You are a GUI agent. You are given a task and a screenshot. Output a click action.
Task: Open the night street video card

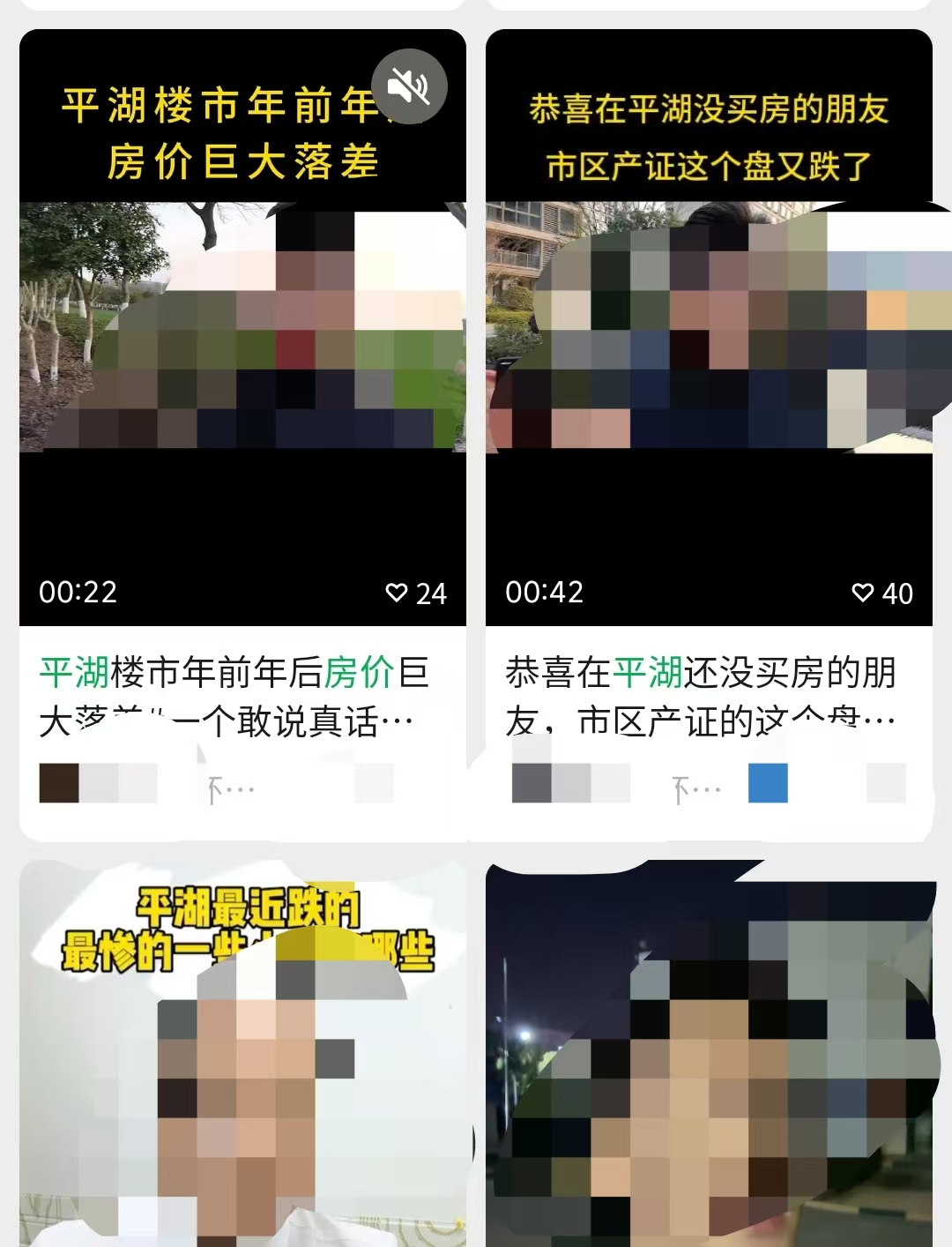coord(708,1058)
